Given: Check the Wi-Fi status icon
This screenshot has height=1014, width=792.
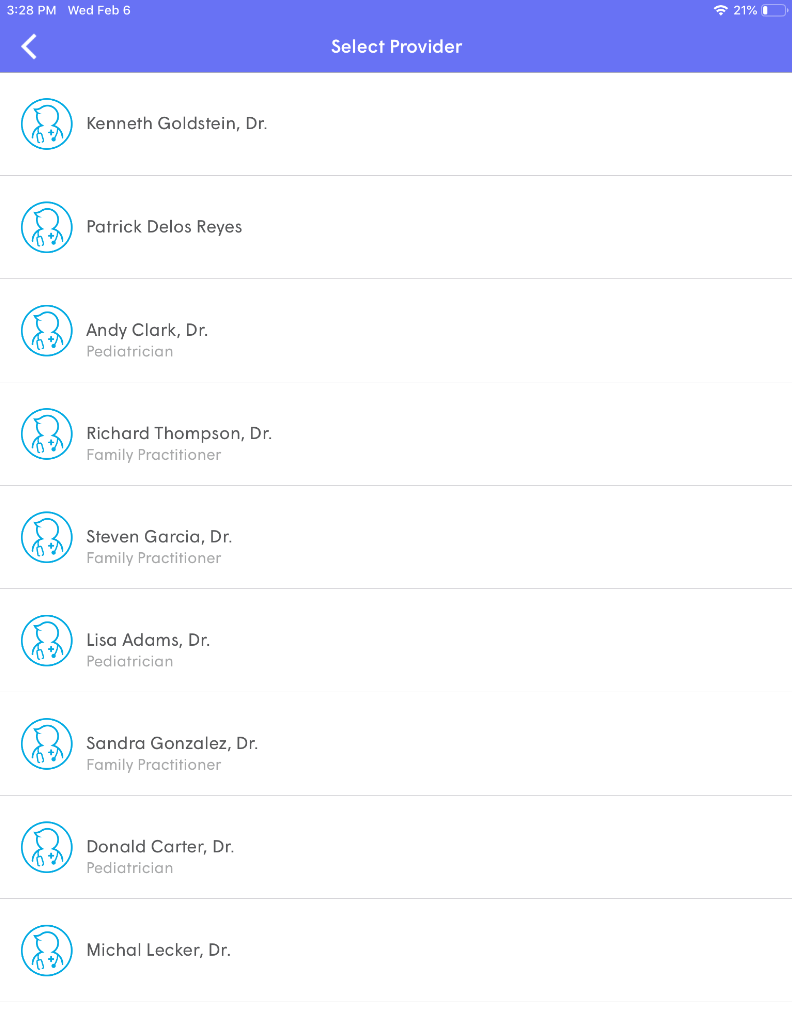Looking at the screenshot, I should pos(722,10).
